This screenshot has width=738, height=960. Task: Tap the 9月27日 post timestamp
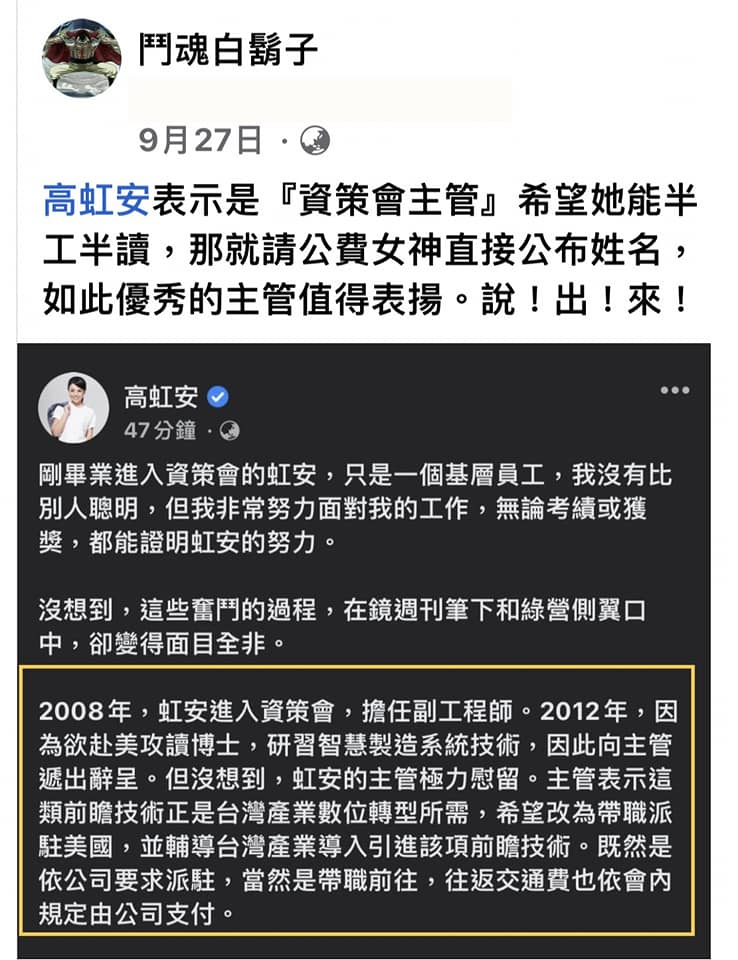pyautogui.click(x=200, y=141)
